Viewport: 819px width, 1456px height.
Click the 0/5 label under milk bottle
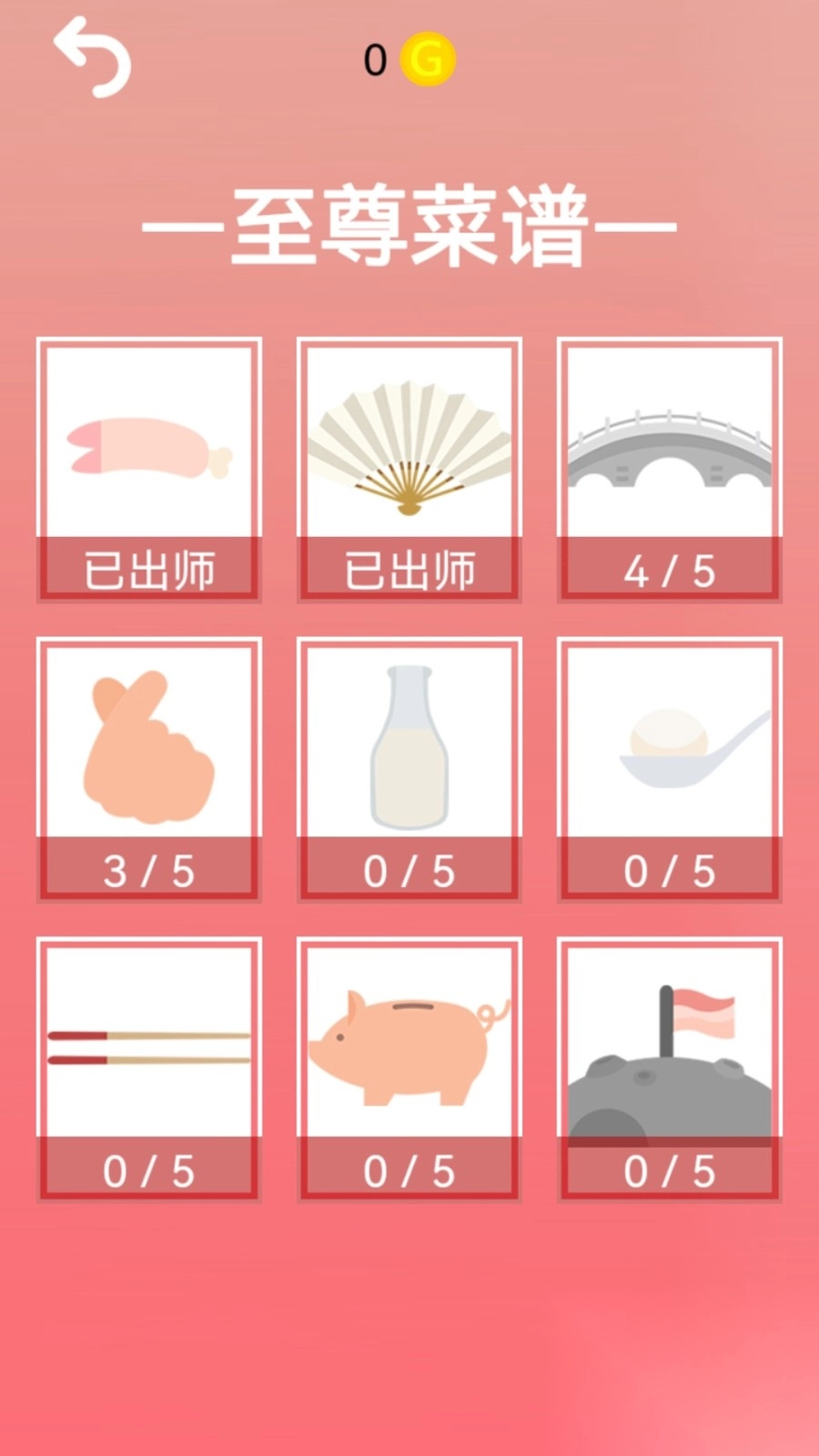(410, 872)
